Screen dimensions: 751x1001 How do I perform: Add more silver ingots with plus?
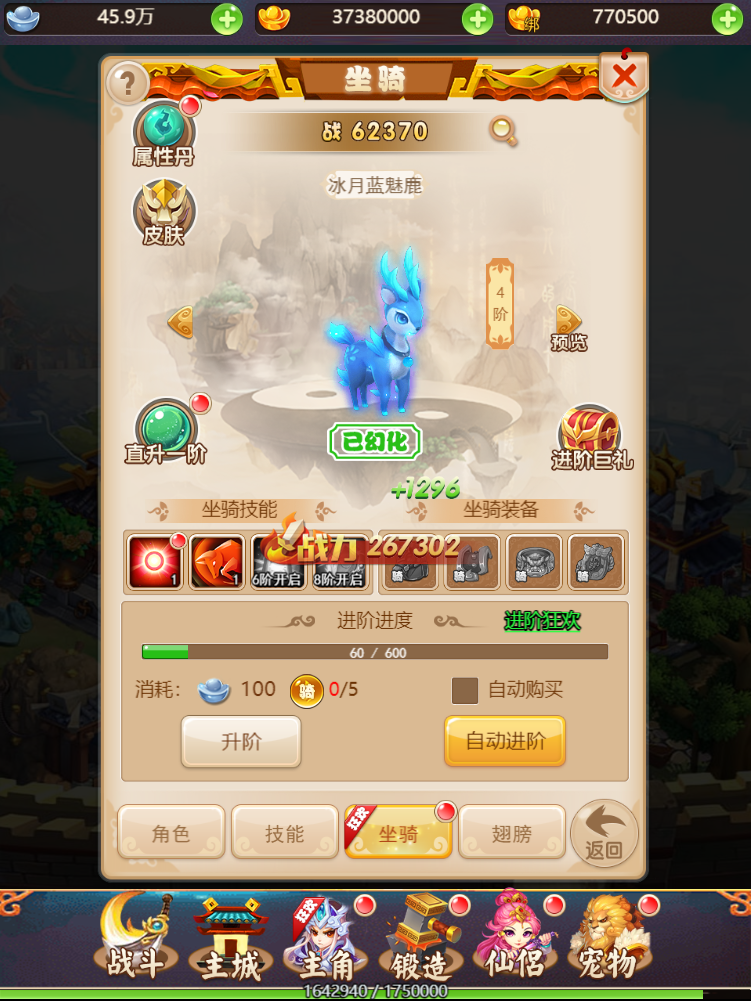(227, 18)
